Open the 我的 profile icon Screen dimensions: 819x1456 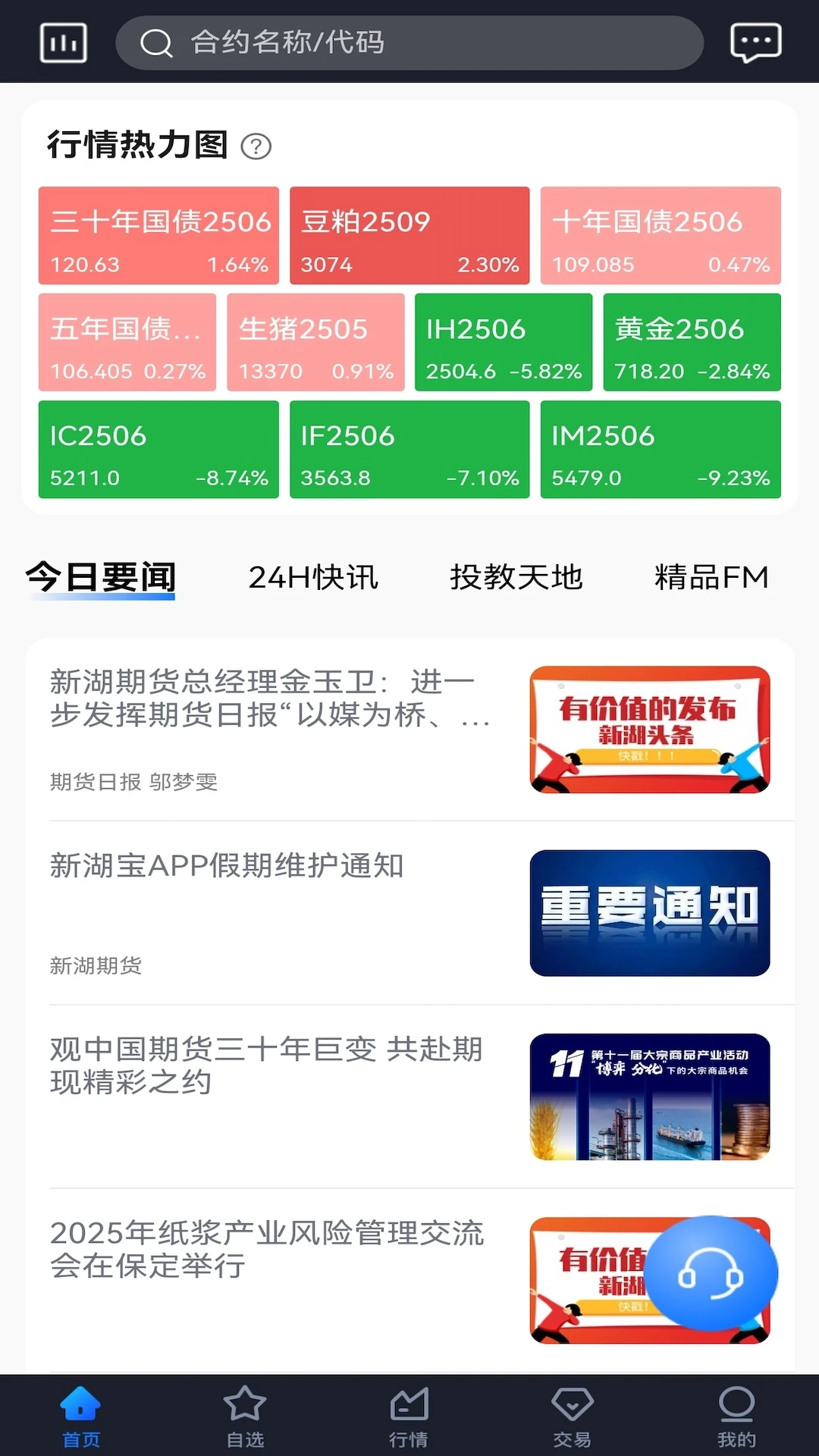pyautogui.click(x=736, y=1410)
